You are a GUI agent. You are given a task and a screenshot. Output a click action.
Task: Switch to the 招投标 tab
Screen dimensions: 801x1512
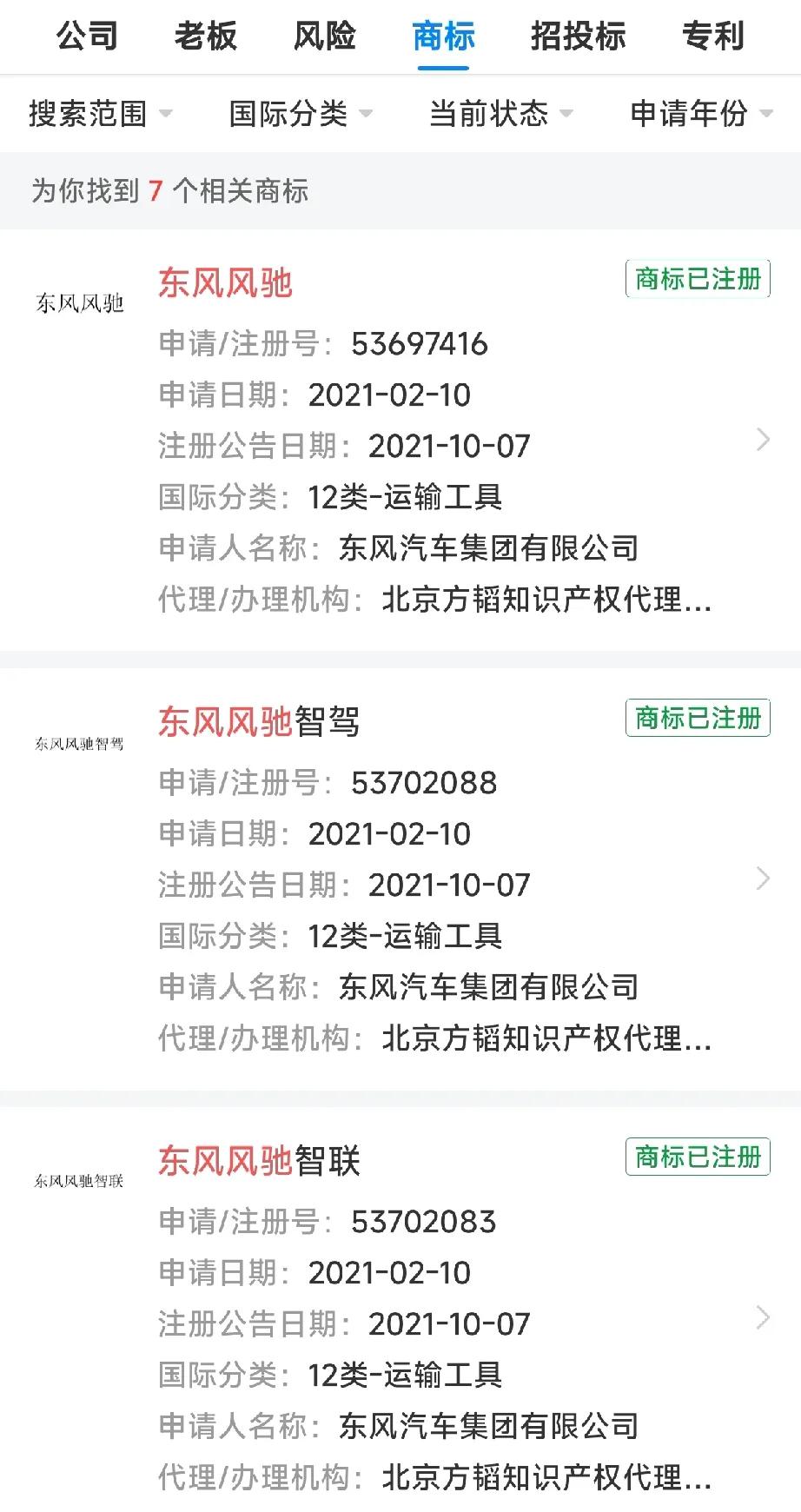coord(577,36)
